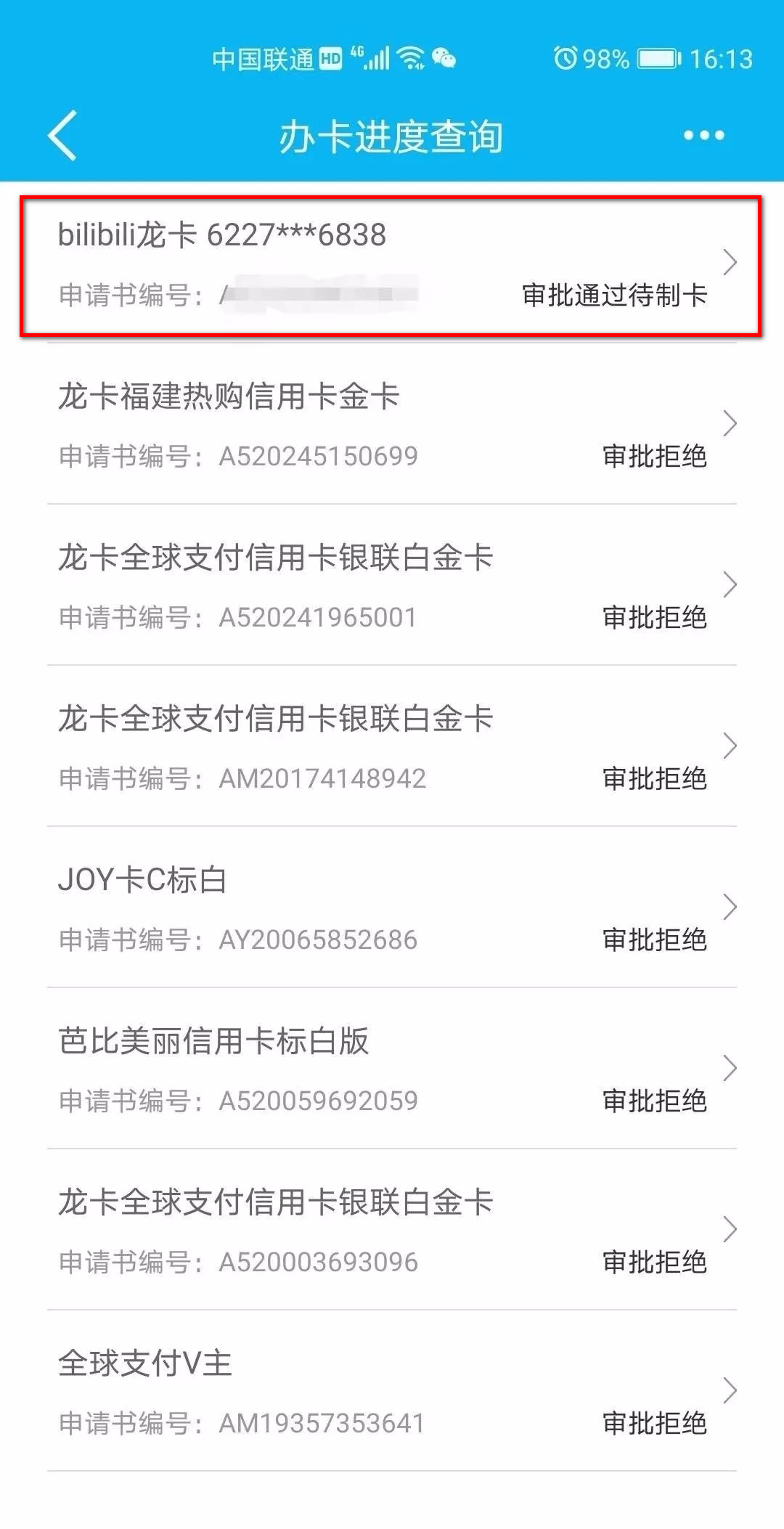The image size is (784, 1529).
Task: Open the 芭比美丽信用卡标白版 application row
Action: pyautogui.click(x=392, y=1069)
